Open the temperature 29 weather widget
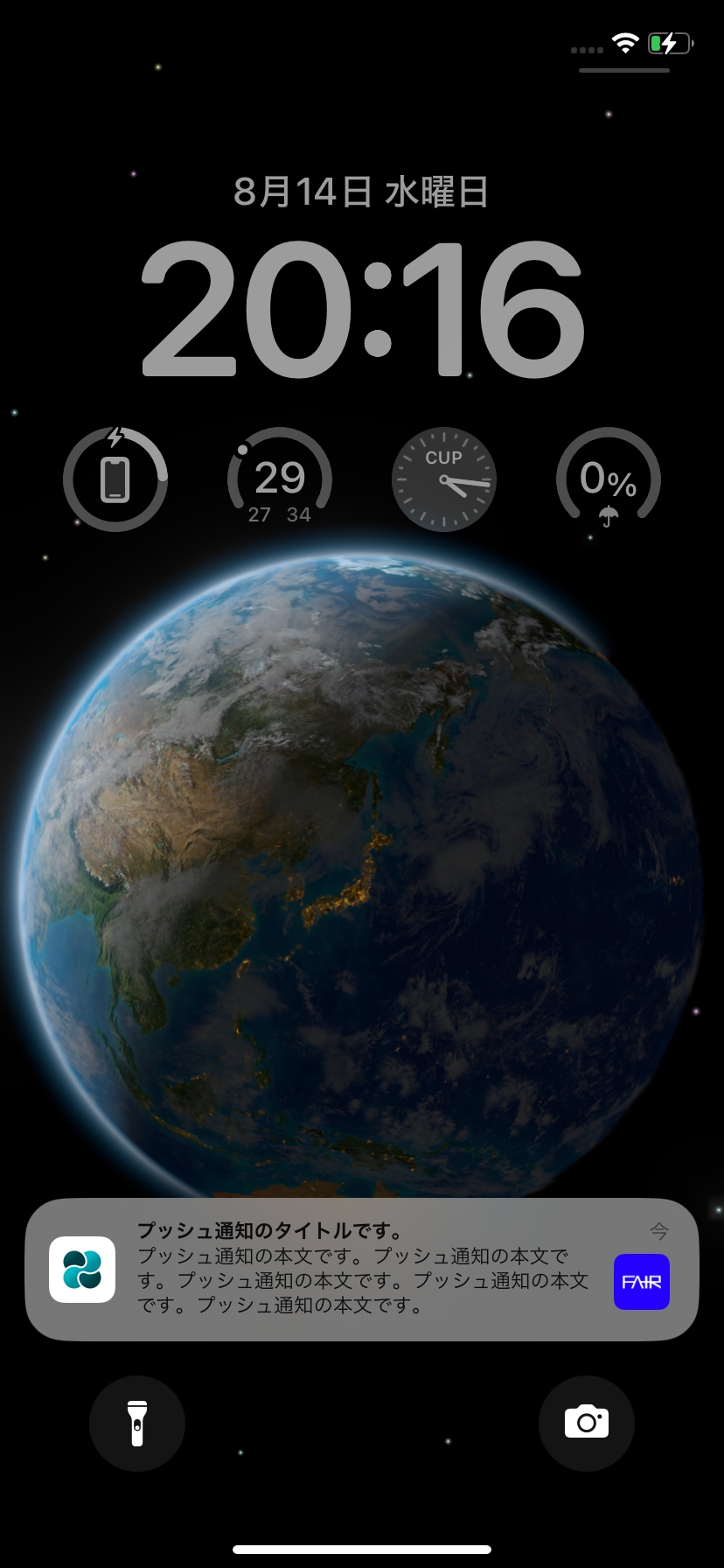This screenshot has height=1568, width=724. point(280,479)
